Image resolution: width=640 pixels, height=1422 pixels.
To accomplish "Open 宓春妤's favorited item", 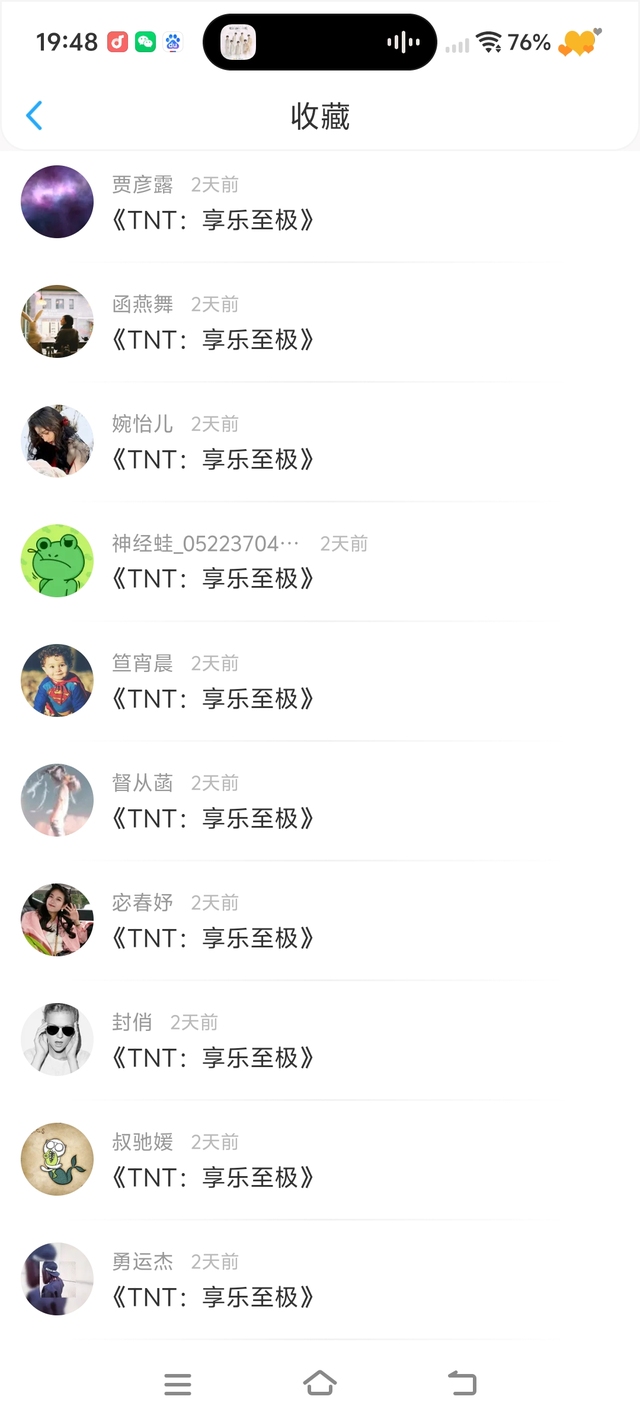I will coord(214,938).
